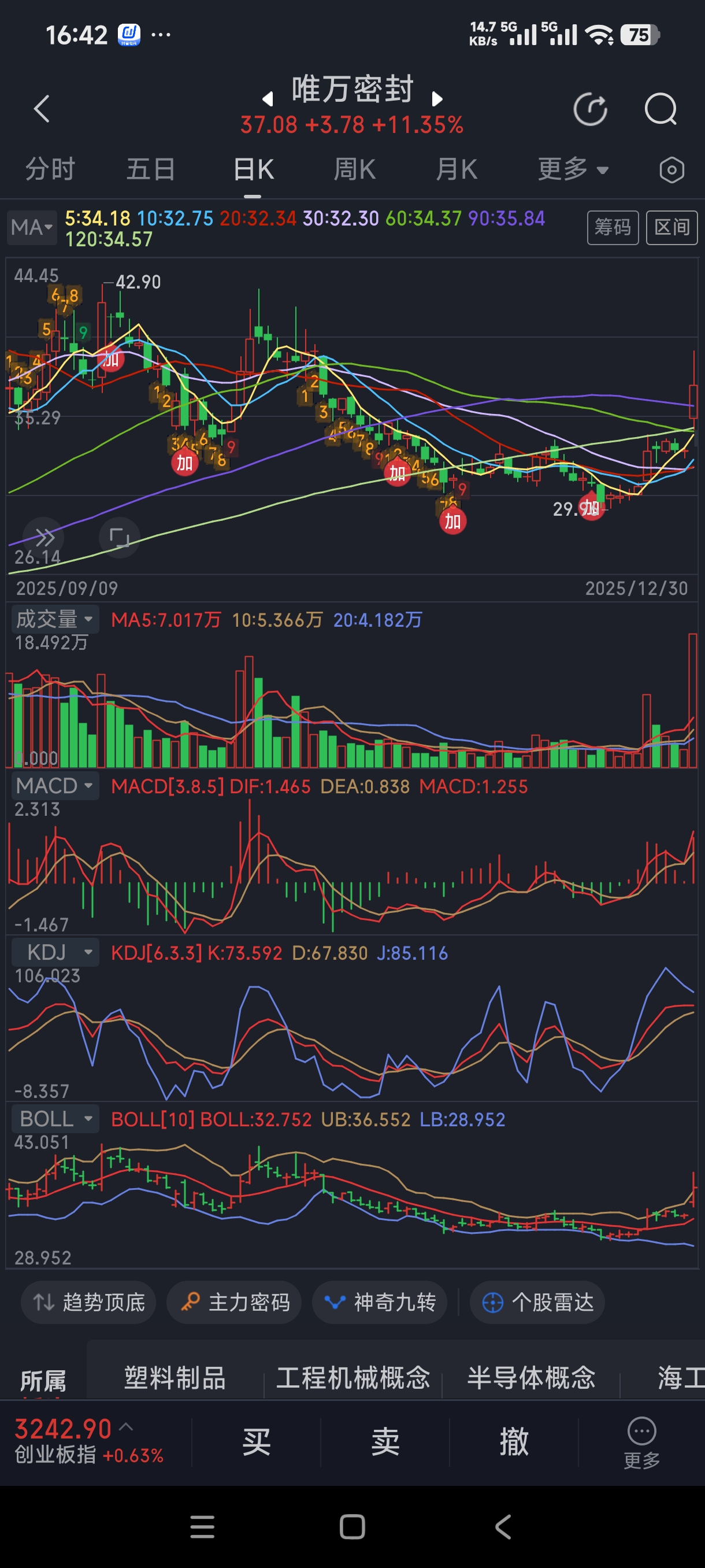
Task: Open chart settings hexagon icon
Action: 671,170
